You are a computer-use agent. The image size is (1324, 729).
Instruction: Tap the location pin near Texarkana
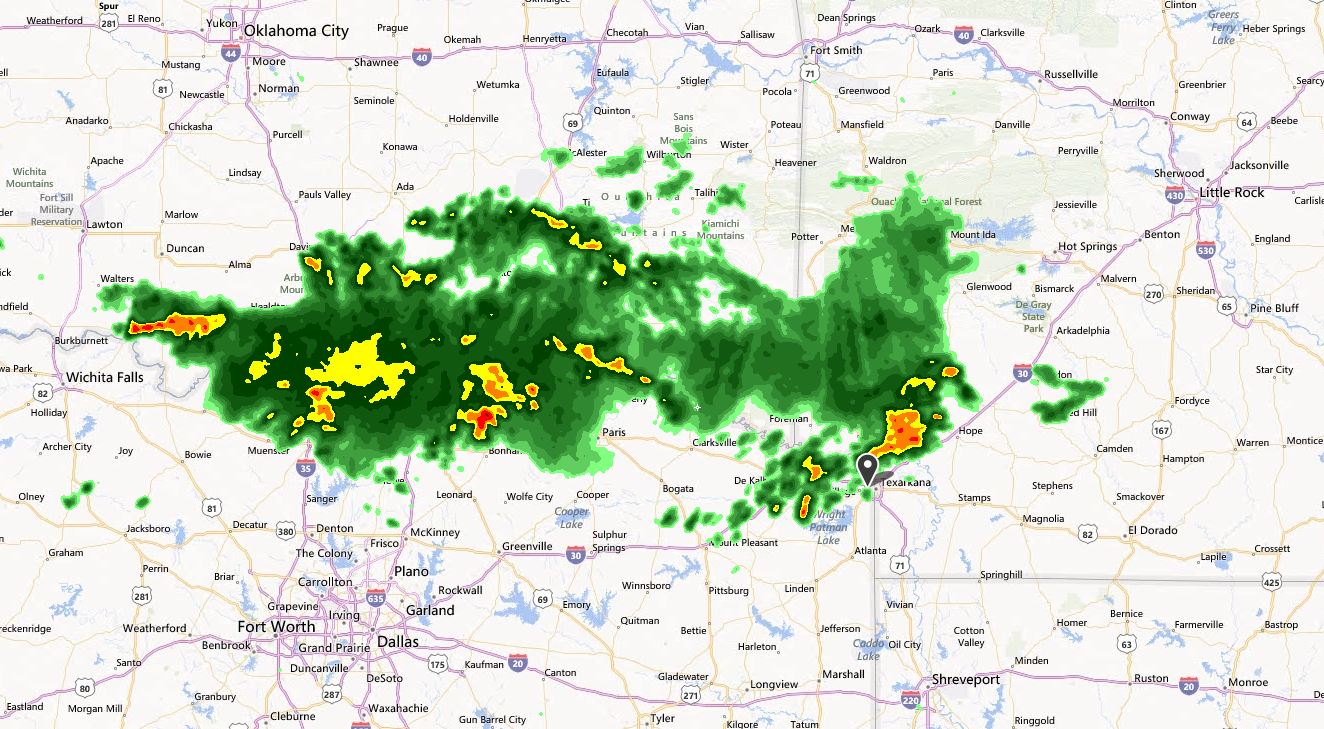click(867, 467)
